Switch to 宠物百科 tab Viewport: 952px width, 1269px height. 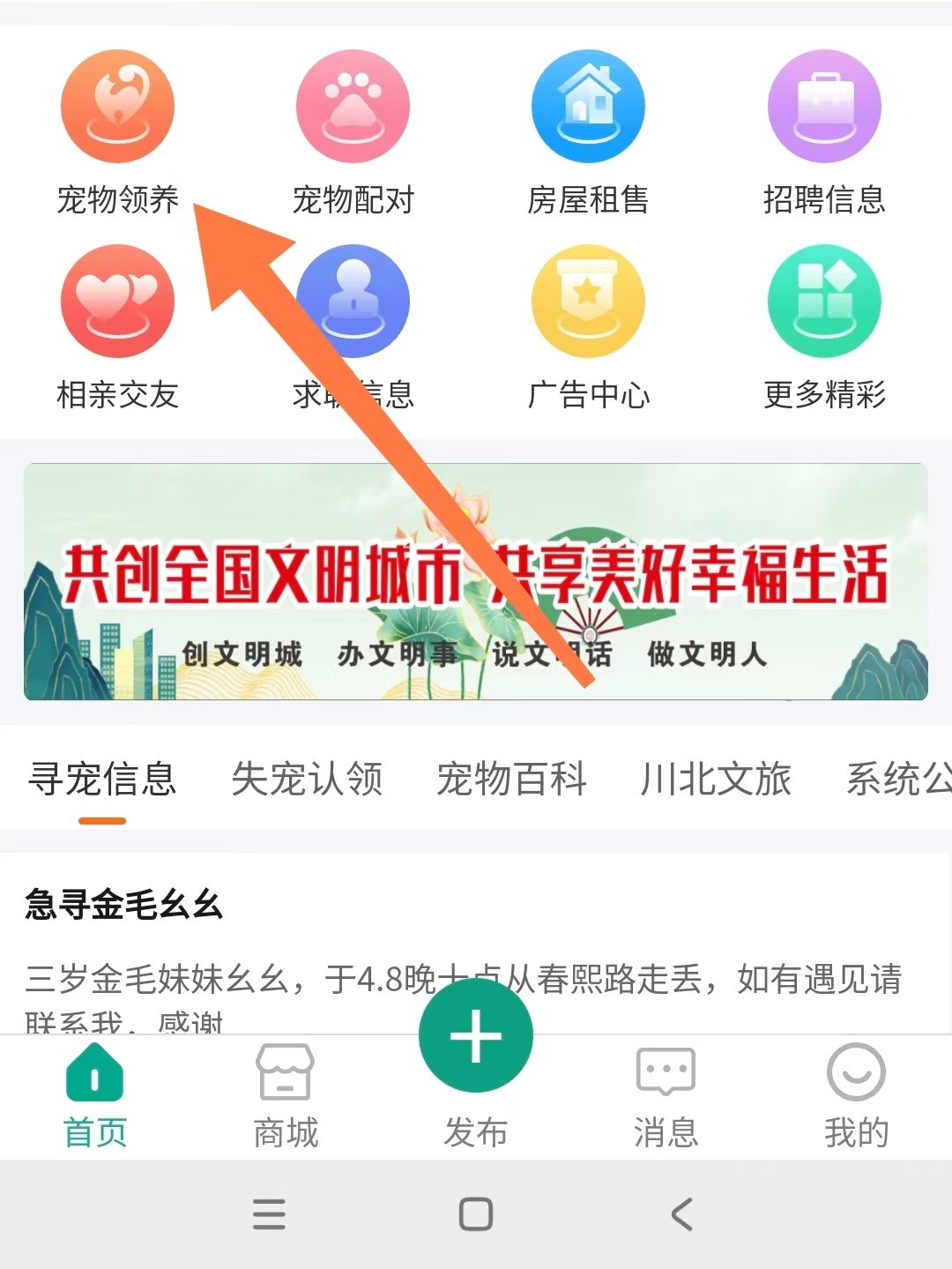pyautogui.click(x=511, y=780)
